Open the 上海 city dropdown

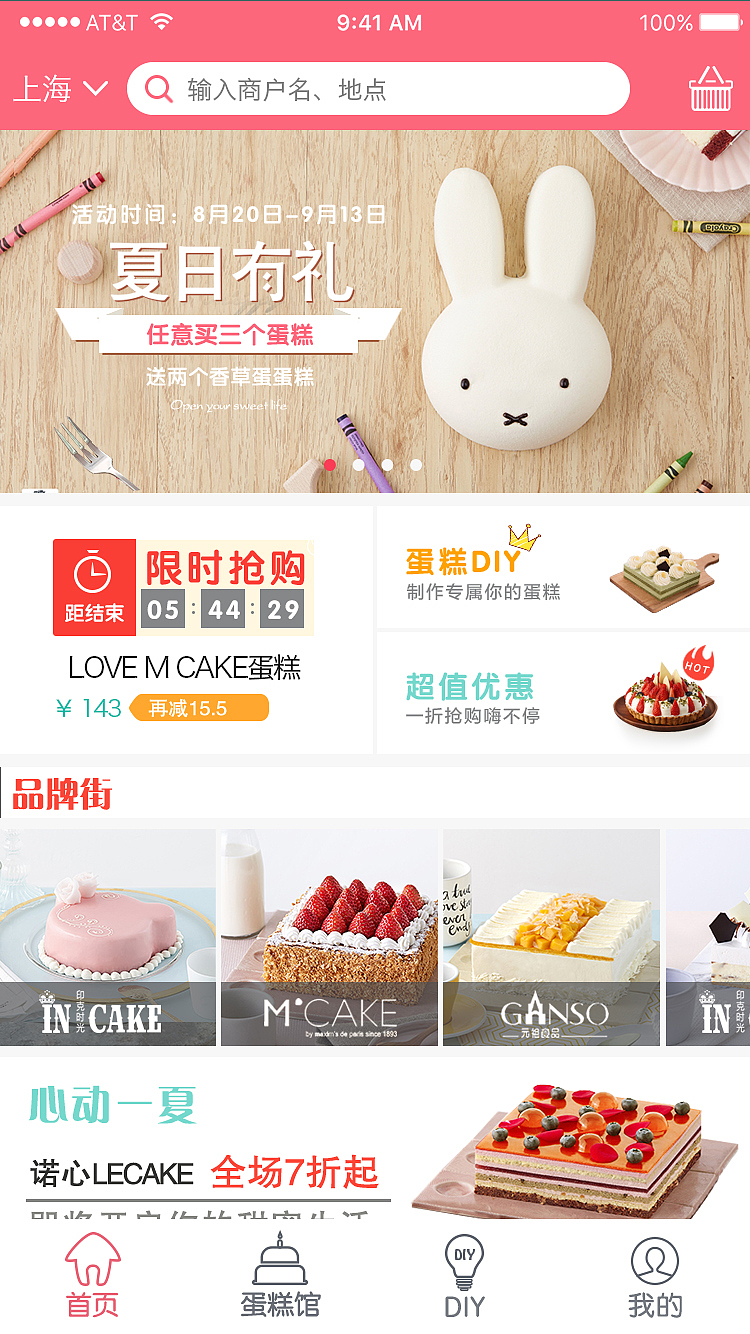(x=60, y=89)
